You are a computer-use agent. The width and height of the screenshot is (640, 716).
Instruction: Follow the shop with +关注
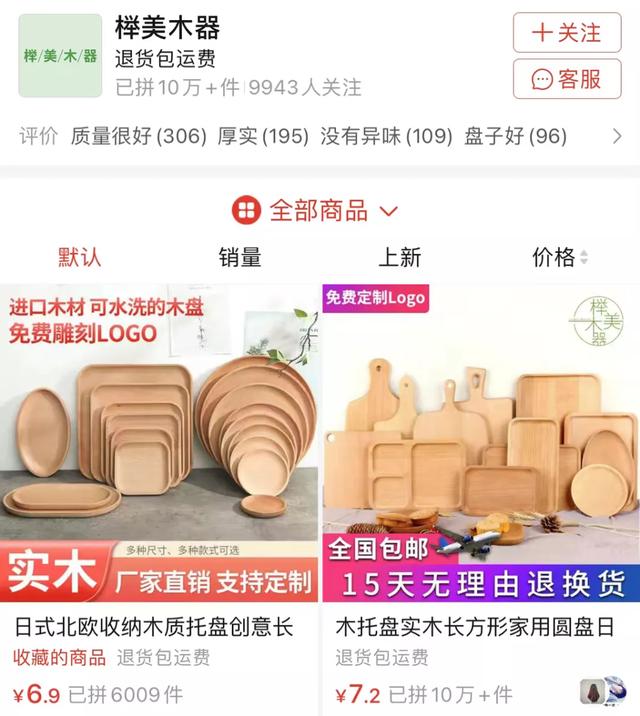click(566, 32)
